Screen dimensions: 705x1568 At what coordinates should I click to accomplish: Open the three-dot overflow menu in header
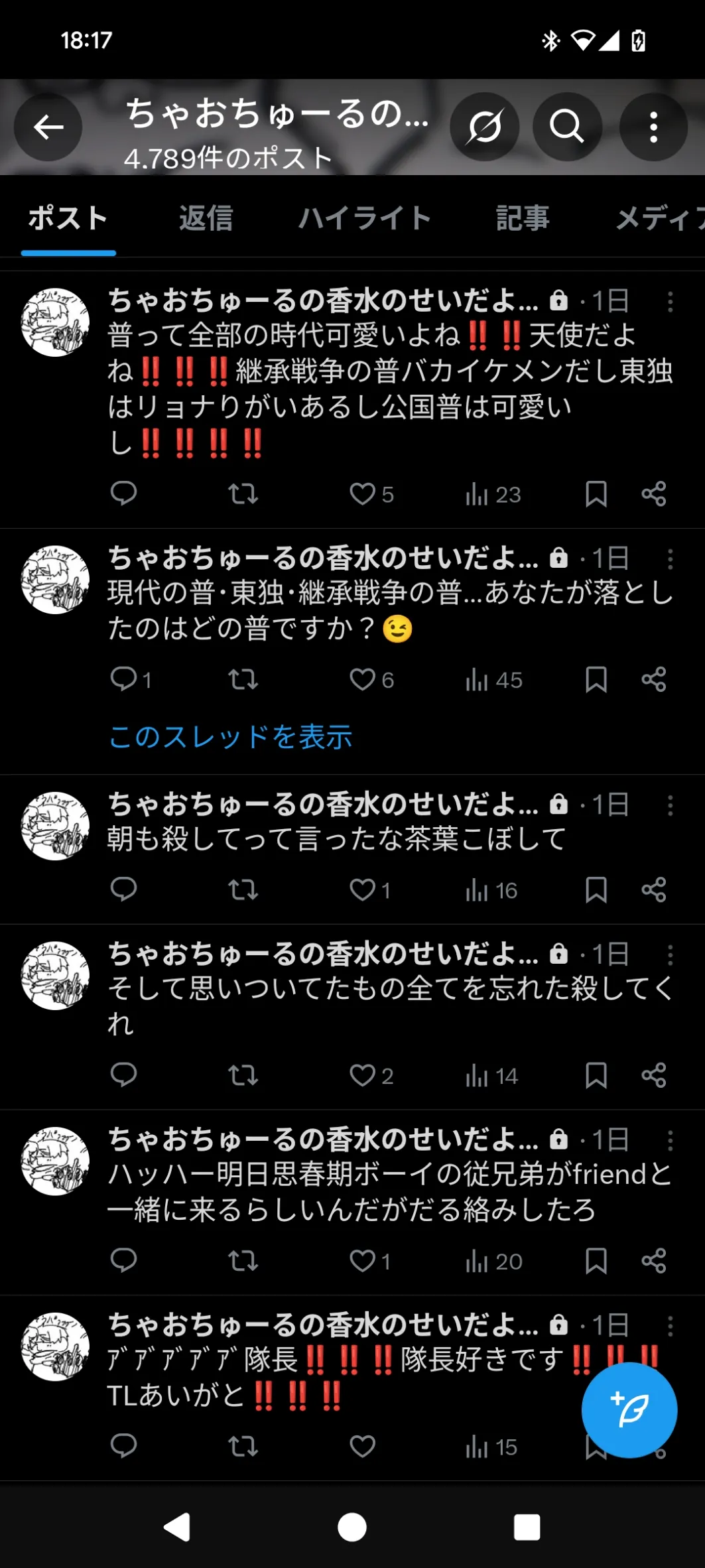[x=653, y=127]
